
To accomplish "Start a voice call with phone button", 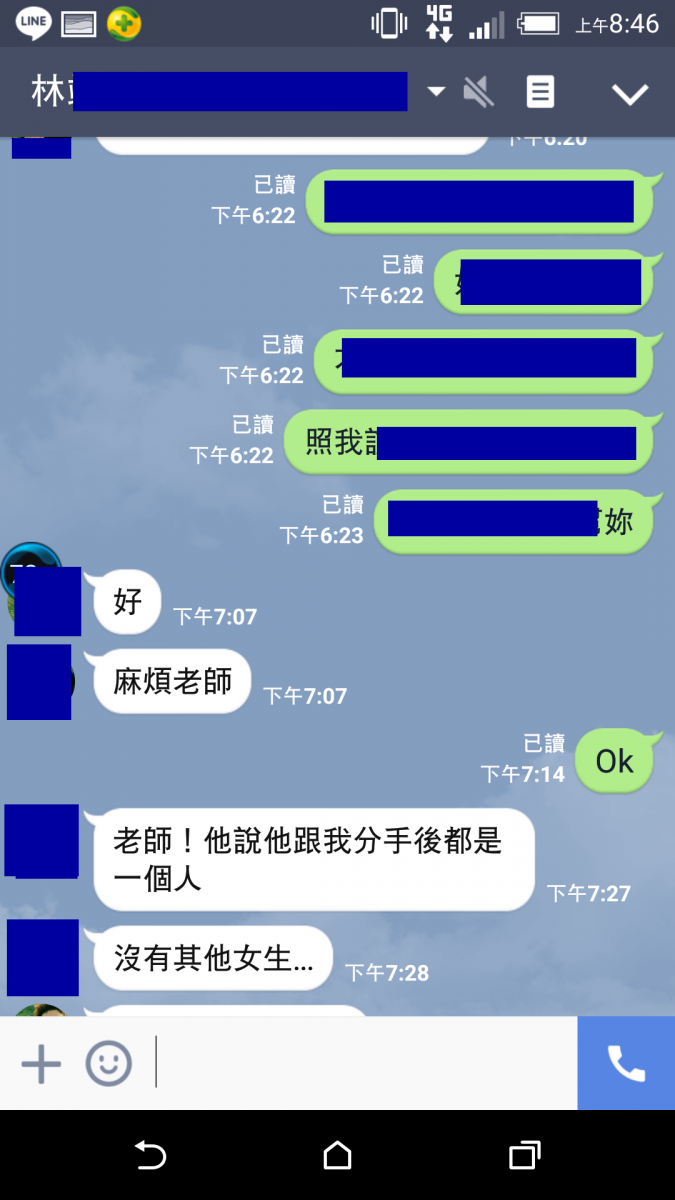I will pyautogui.click(x=626, y=1063).
